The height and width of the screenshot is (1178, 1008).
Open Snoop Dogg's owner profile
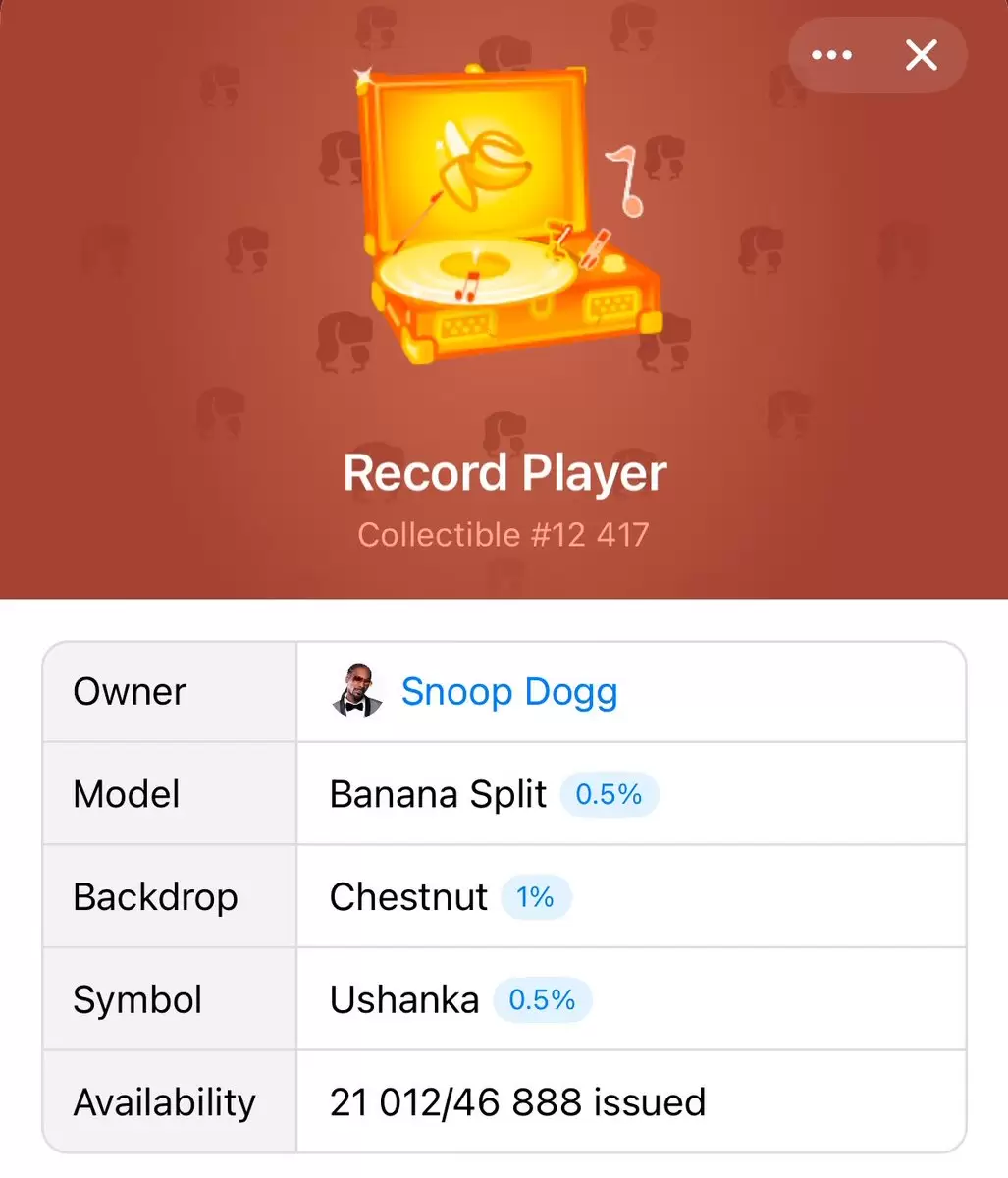(x=508, y=692)
